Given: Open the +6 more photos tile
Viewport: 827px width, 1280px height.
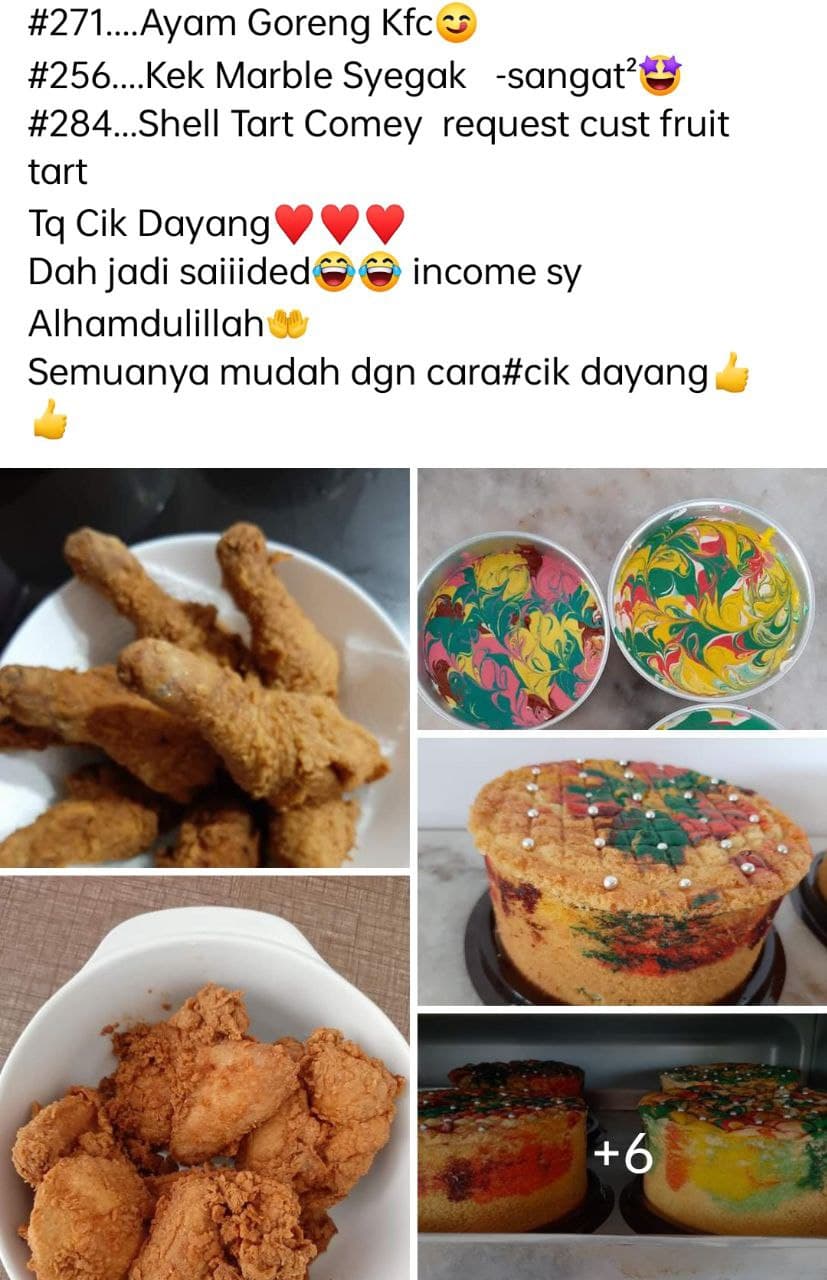Looking at the screenshot, I should coord(621,1147).
